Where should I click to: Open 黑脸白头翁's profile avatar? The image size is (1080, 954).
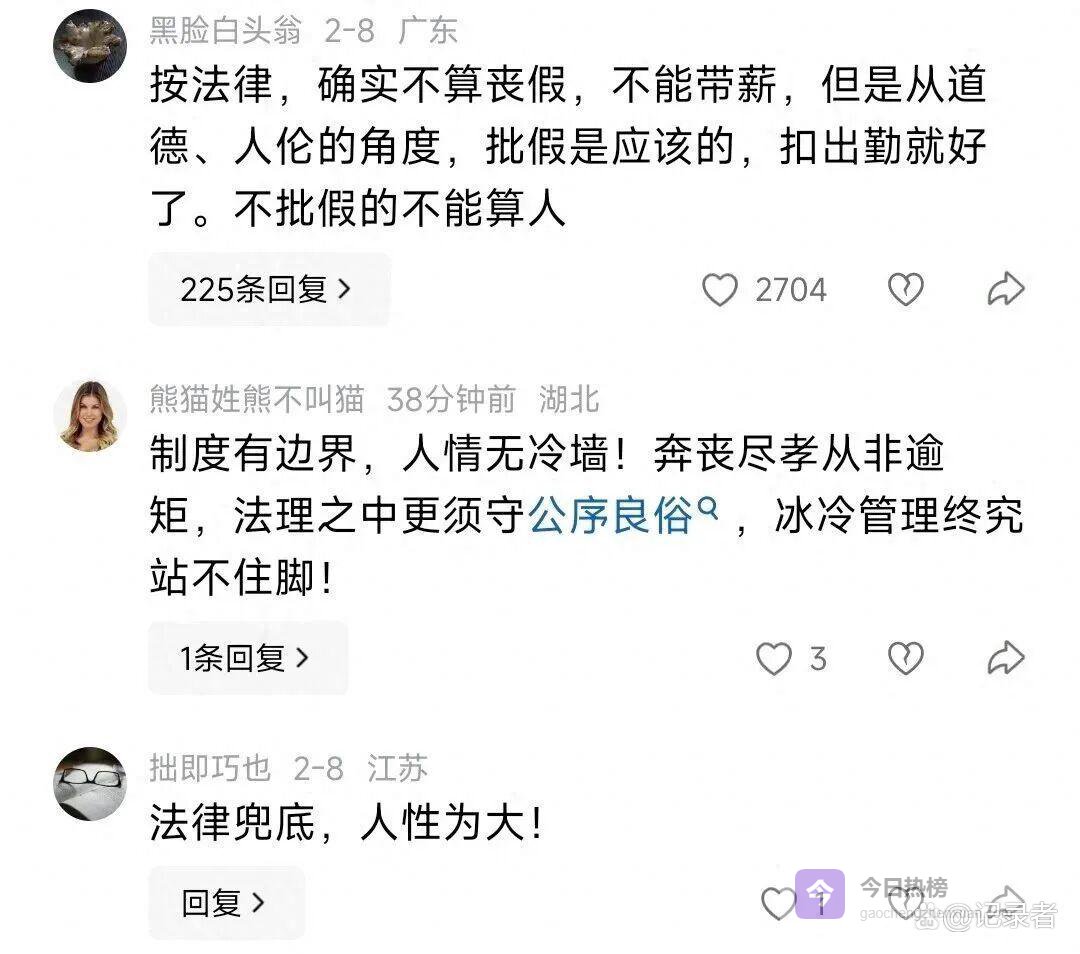[90, 46]
